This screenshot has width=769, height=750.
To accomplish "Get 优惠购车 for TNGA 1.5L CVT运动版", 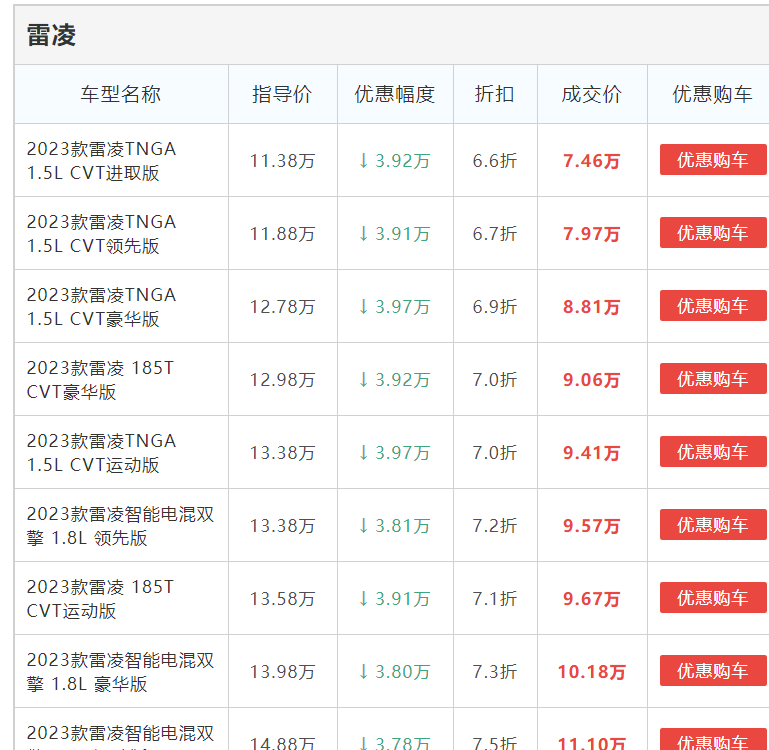I will click(712, 452).
